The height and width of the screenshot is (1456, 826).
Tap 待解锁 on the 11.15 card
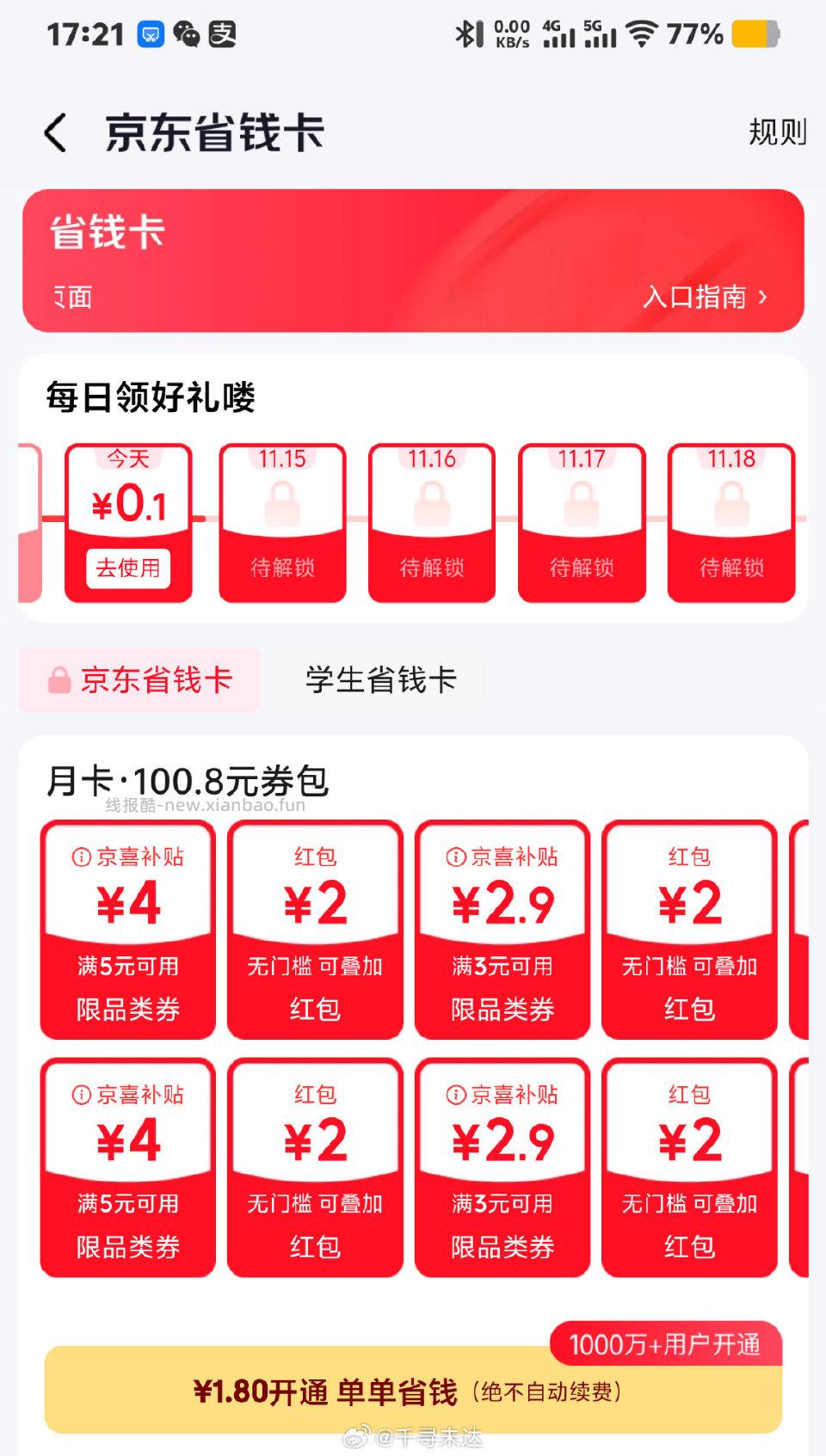click(x=281, y=568)
